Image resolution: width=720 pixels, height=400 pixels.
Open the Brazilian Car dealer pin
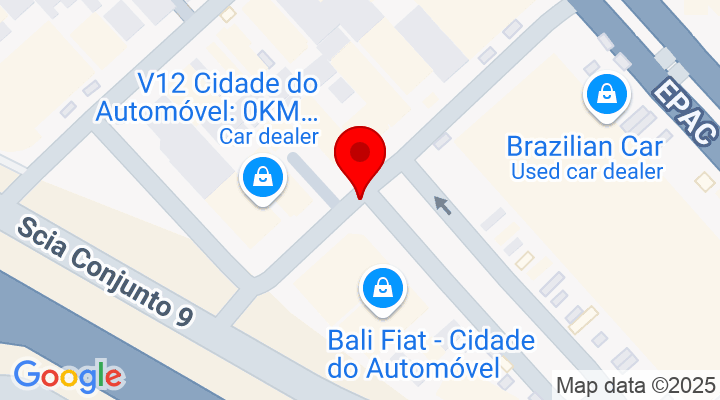pyautogui.click(x=606, y=95)
